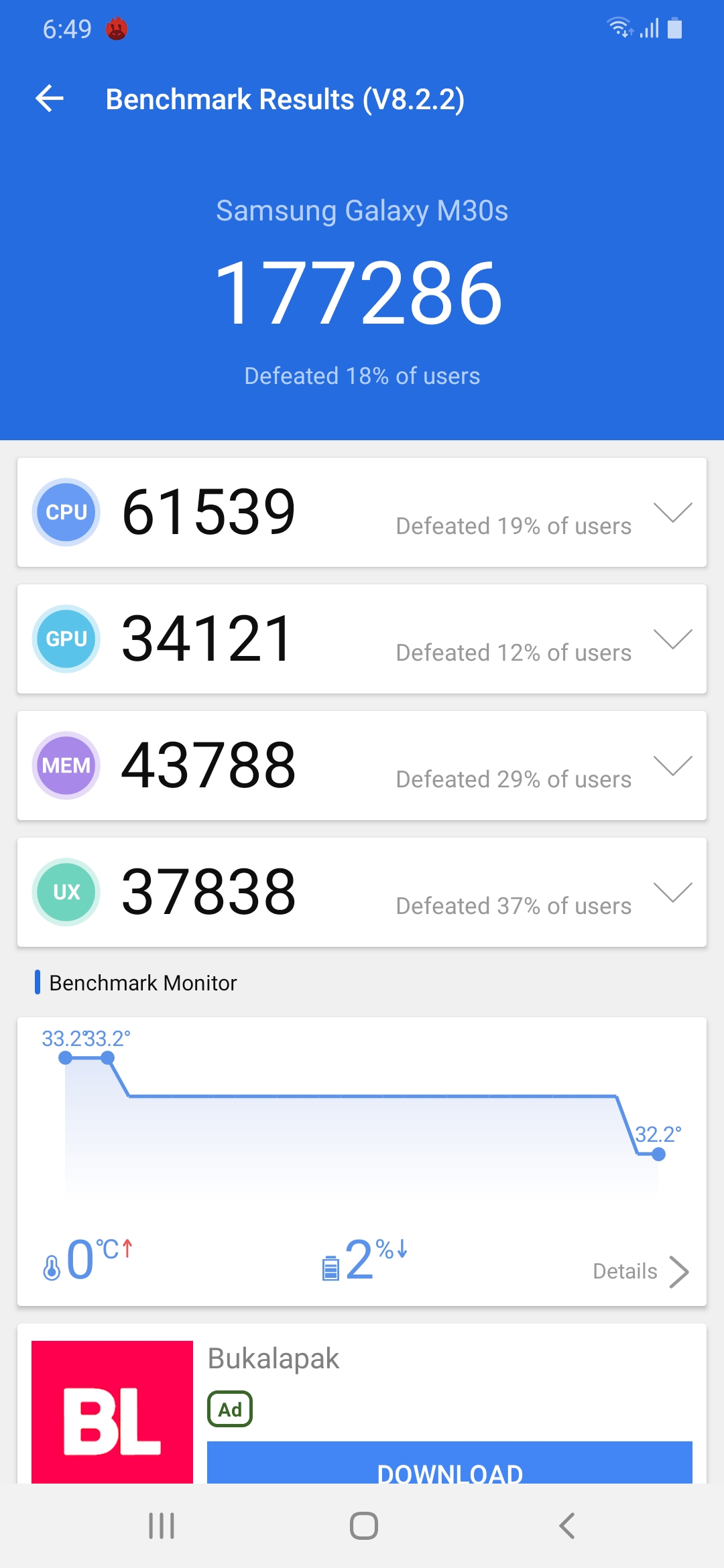Go to the home screen
The width and height of the screenshot is (724, 1568).
point(363,1526)
